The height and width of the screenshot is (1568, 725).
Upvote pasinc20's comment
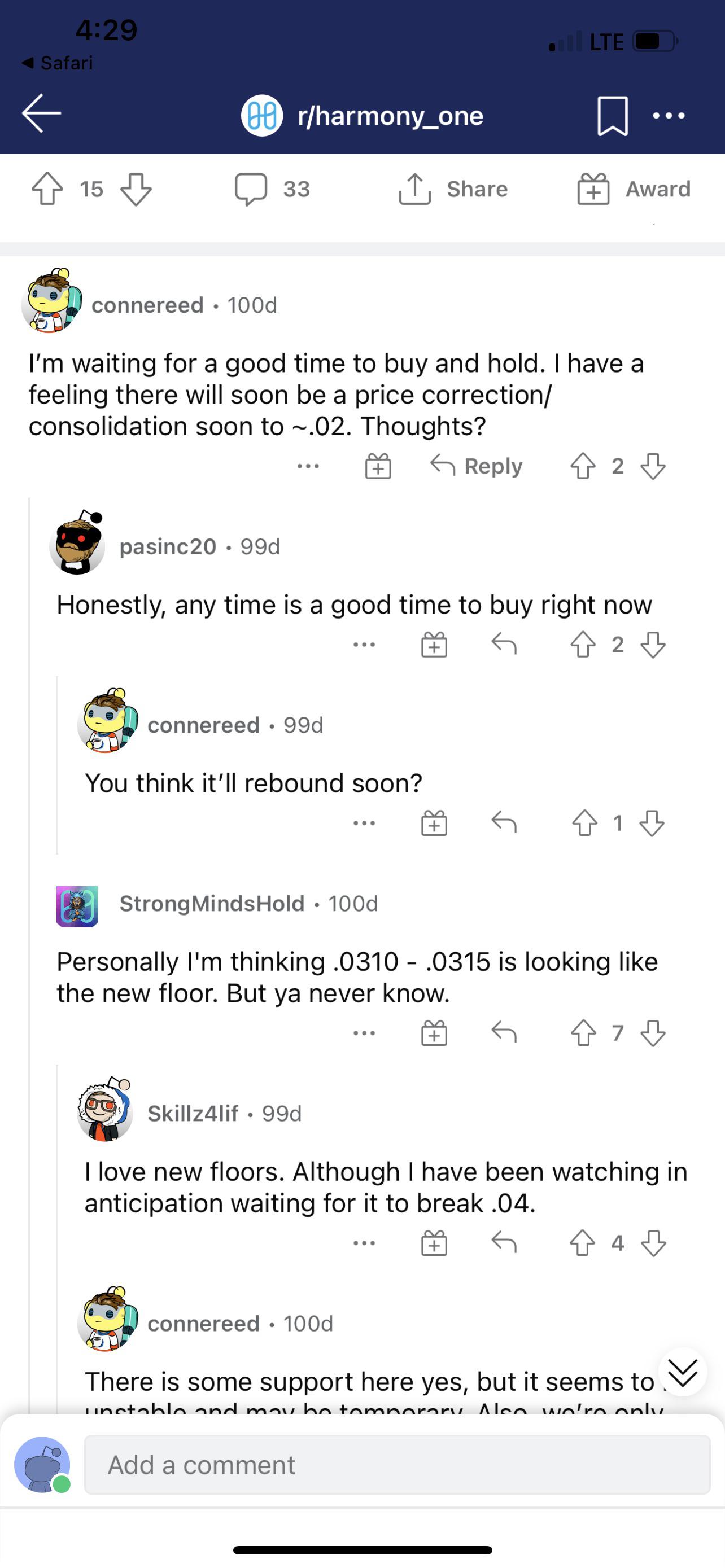585,643
